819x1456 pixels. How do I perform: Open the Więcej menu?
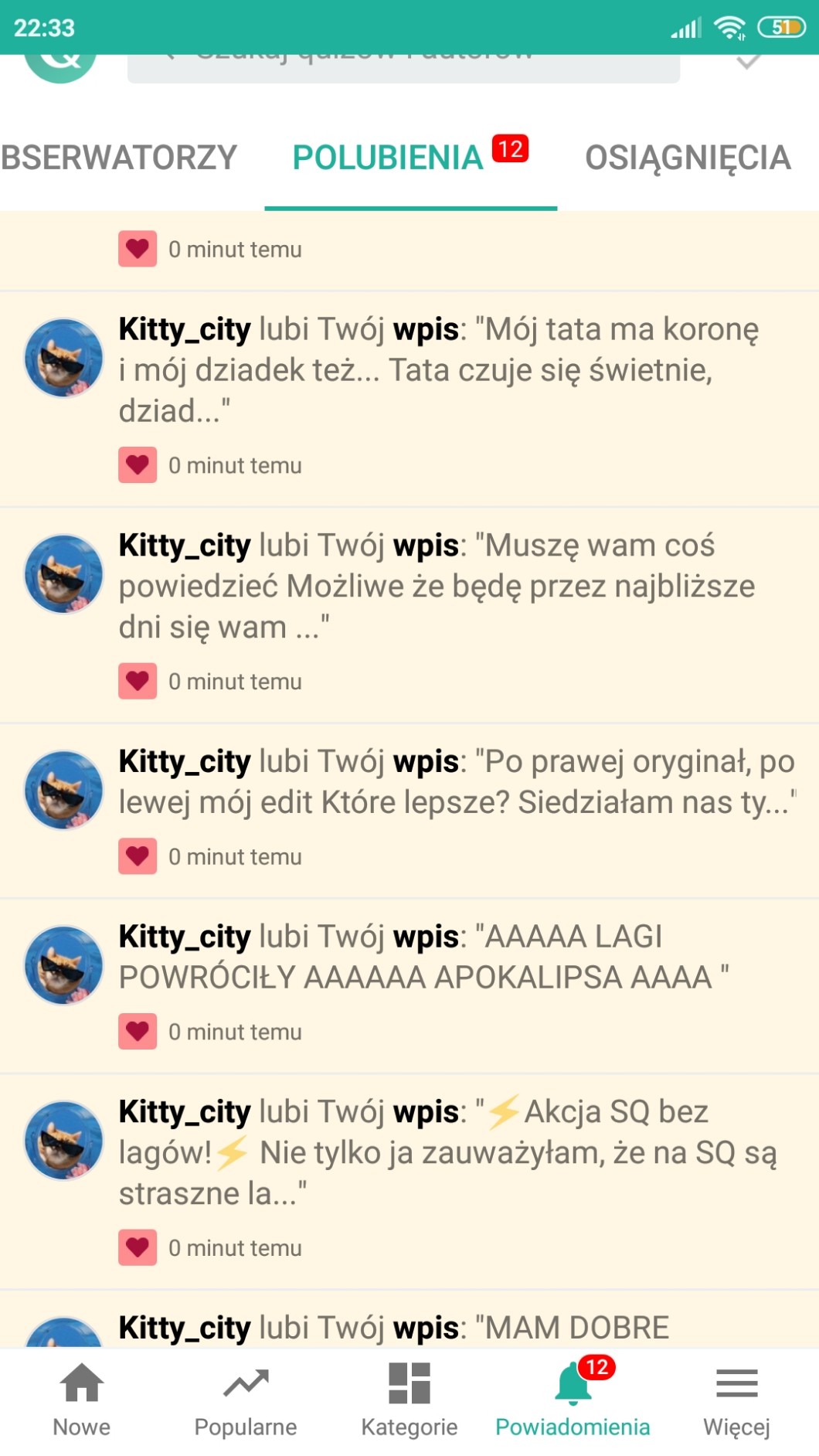click(736, 1400)
